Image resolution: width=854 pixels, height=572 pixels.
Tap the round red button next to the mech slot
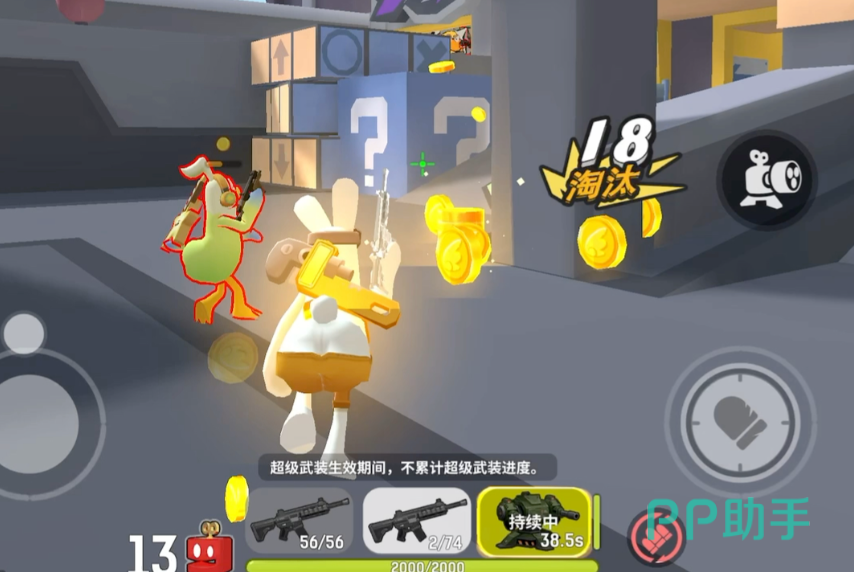tap(653, 536)
